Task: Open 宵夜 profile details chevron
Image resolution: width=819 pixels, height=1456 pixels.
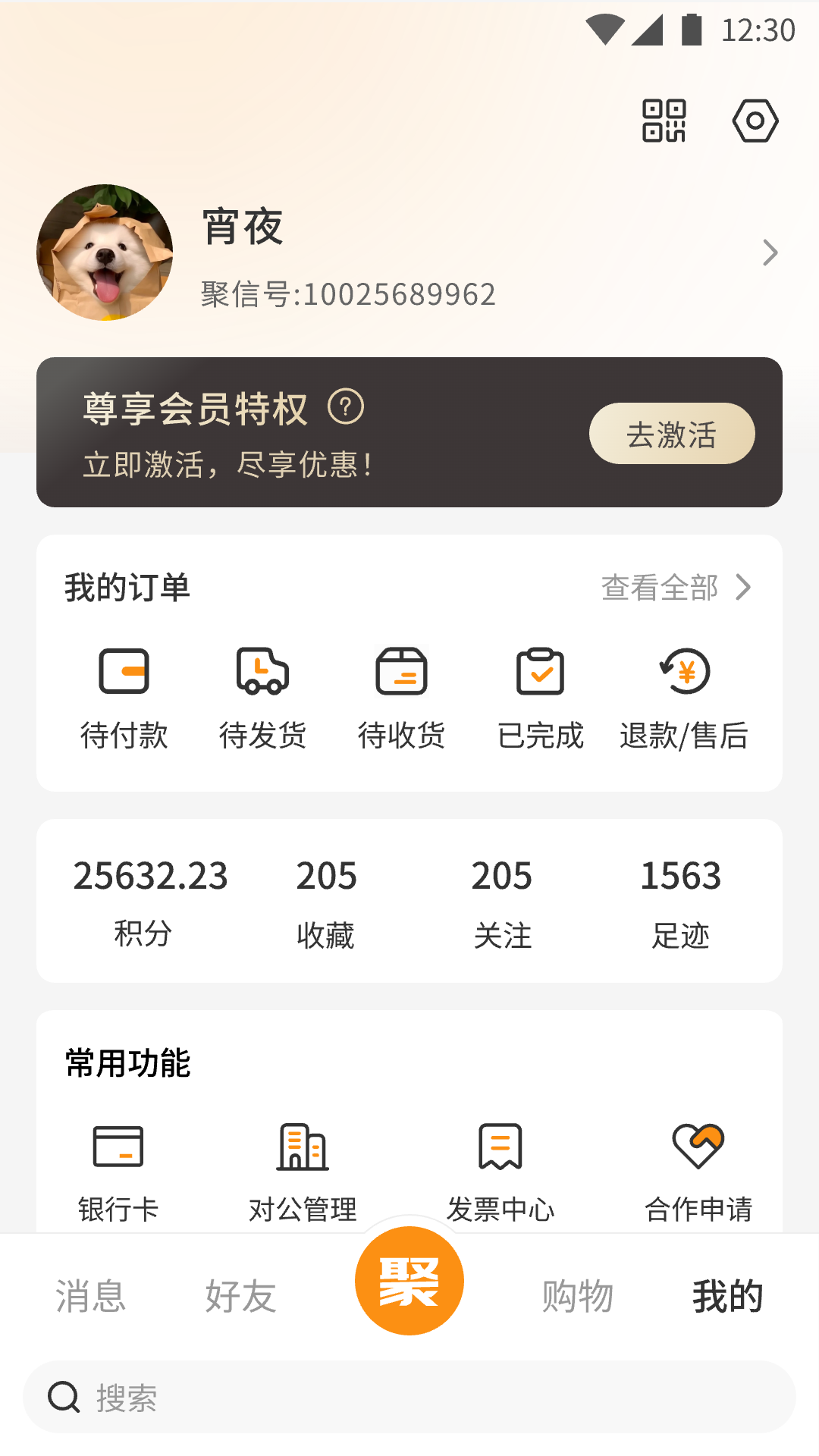Action: (x=770, y=253)
